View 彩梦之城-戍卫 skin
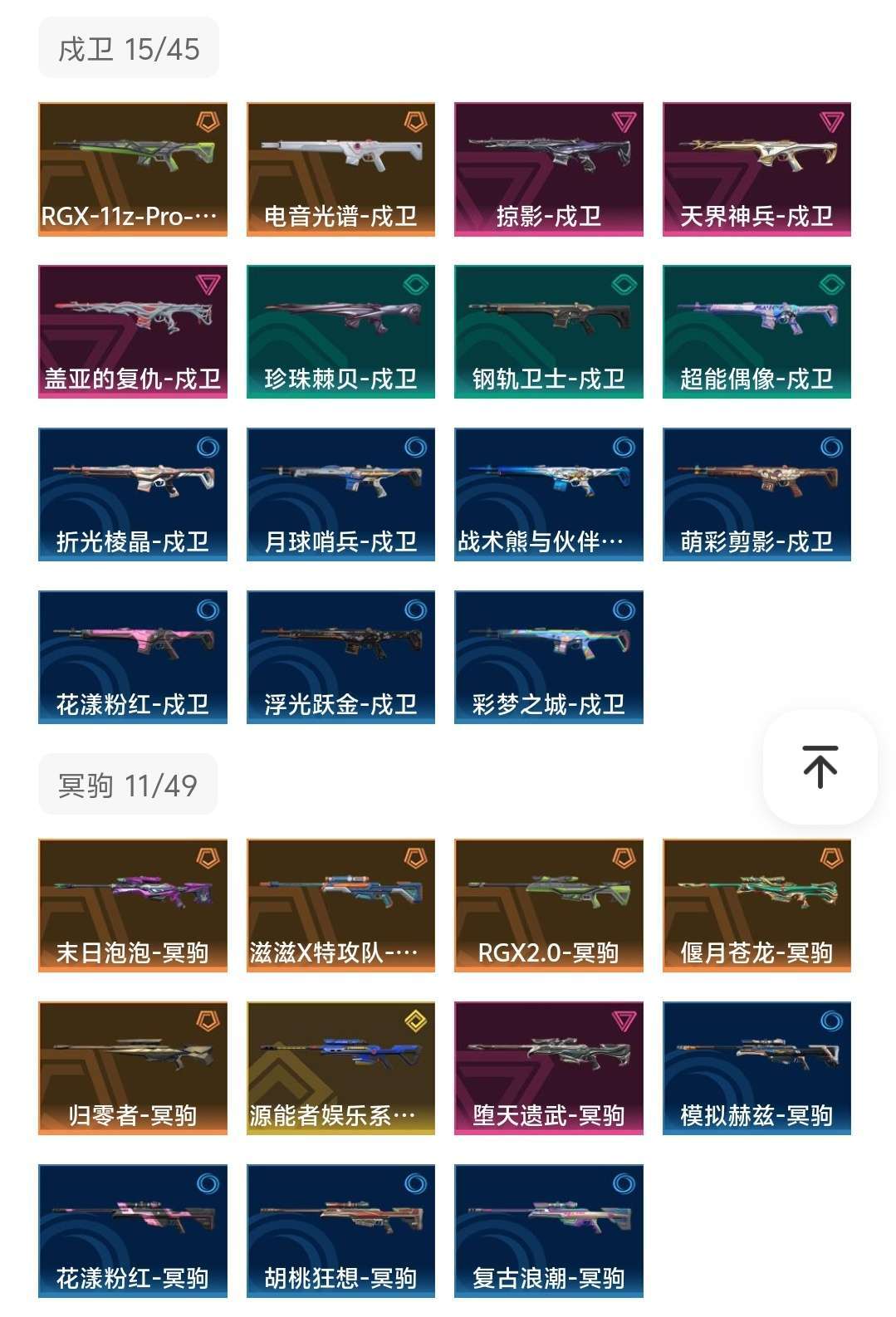 (548, 658)
